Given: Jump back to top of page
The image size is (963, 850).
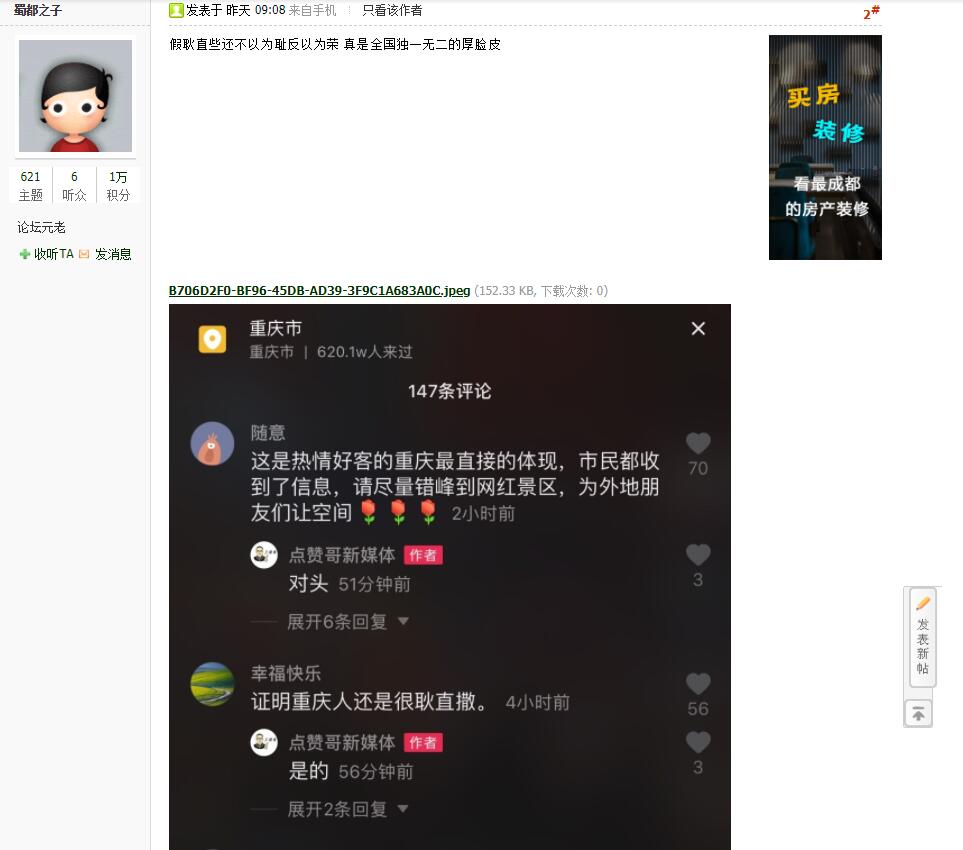Looking at the screenshot, I should tap(919, 714).
